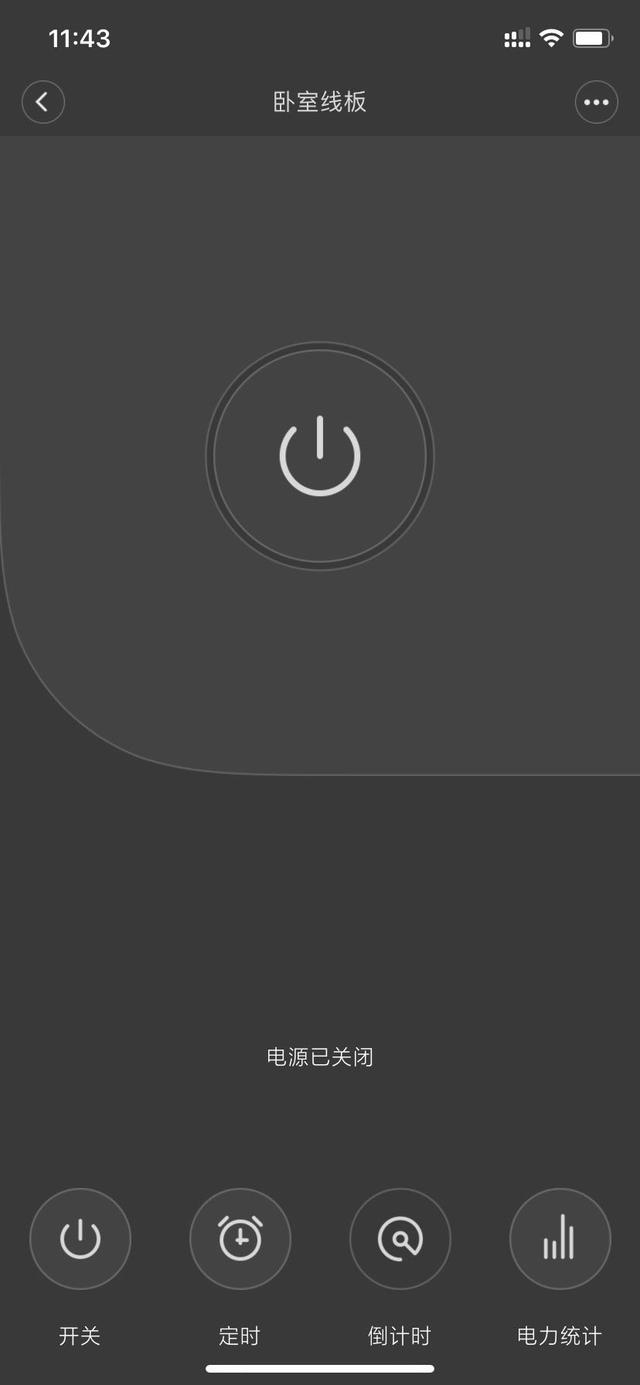Go back using the arrow icon
The height and width of the screenshot is (1385, 640).
pyautogui.click(x=43, y=102)
